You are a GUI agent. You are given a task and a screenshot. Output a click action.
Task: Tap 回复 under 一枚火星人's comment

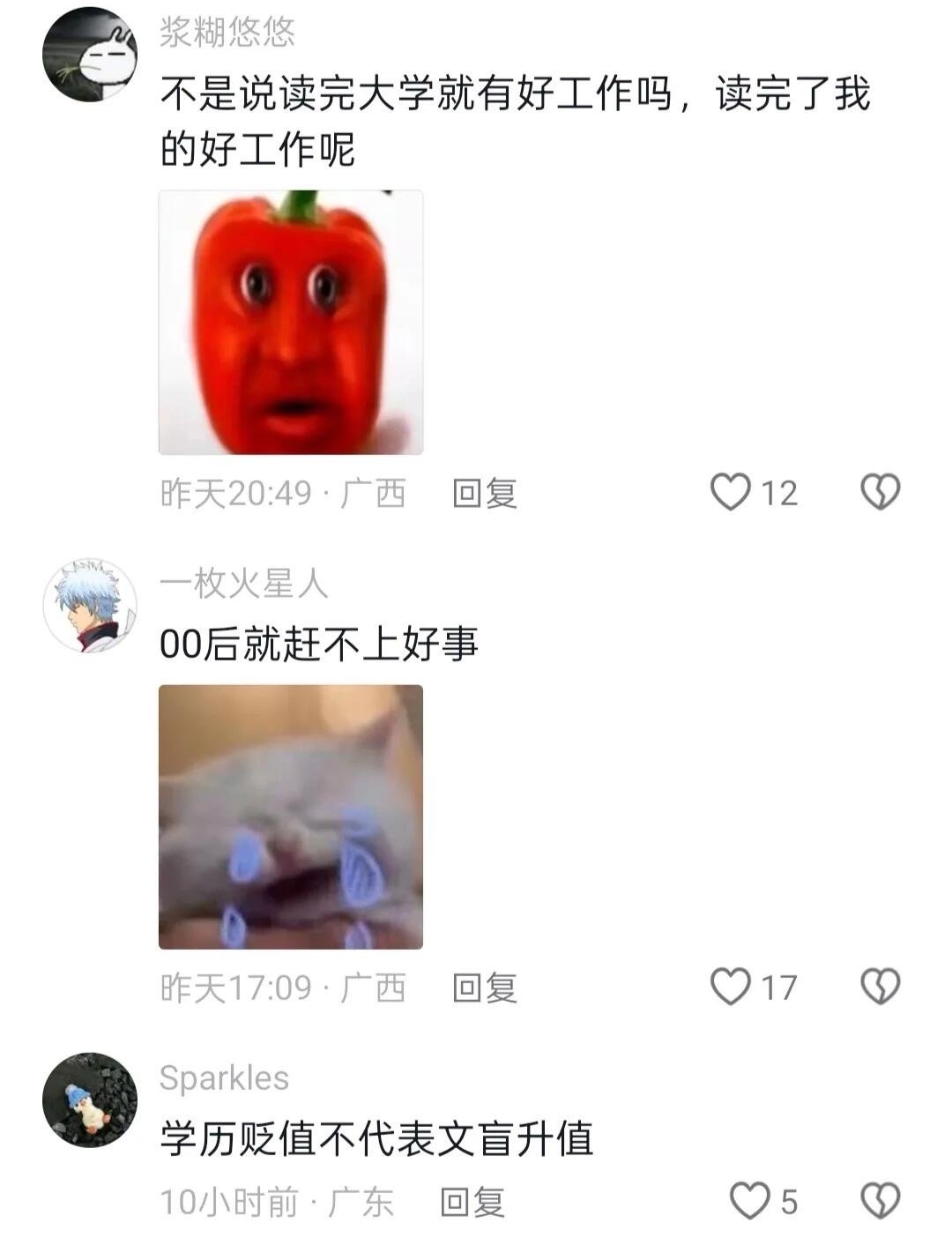[486, 988]
